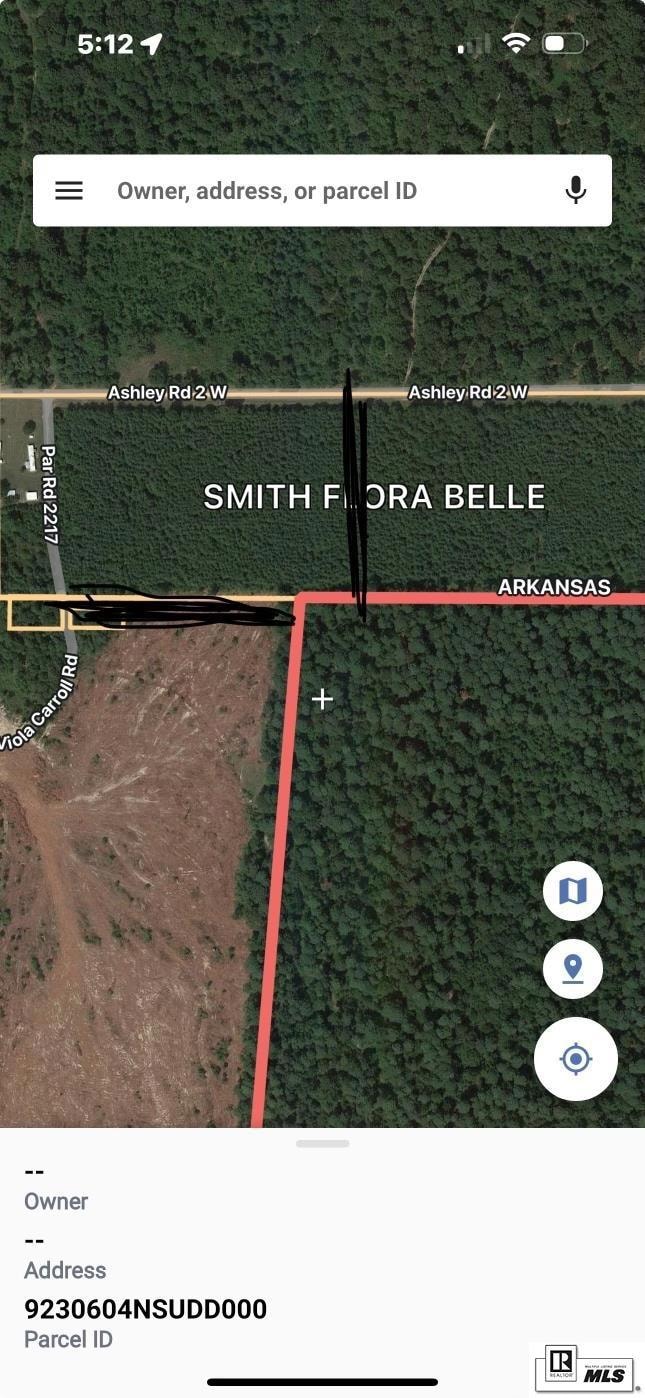Open the map layers button

click(573, 891)
